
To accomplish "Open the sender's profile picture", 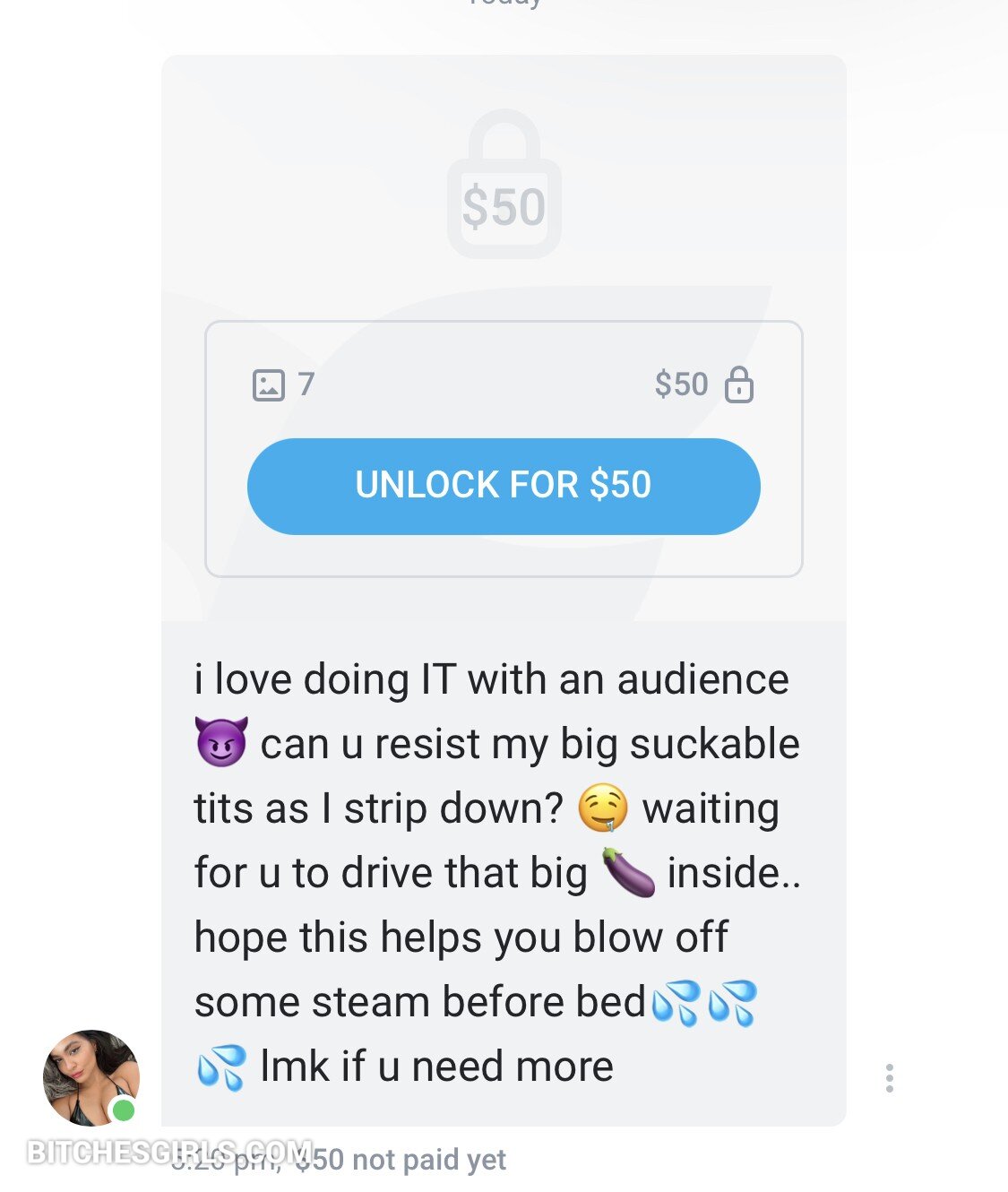I will pyautogui.click(x=90, y=1077).
